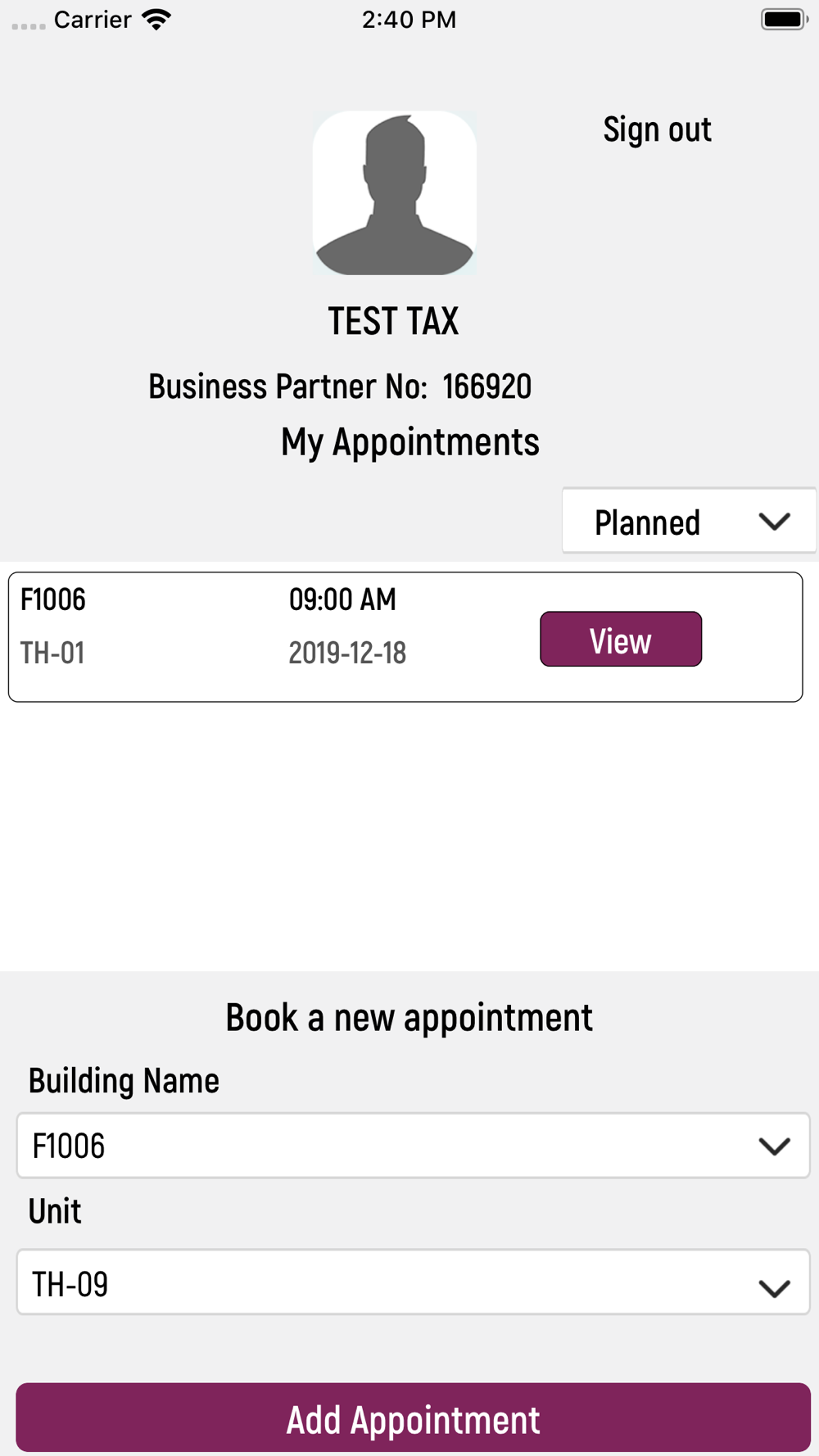Choose a different unit from TH-09 dropdown

pos(414,1282)
